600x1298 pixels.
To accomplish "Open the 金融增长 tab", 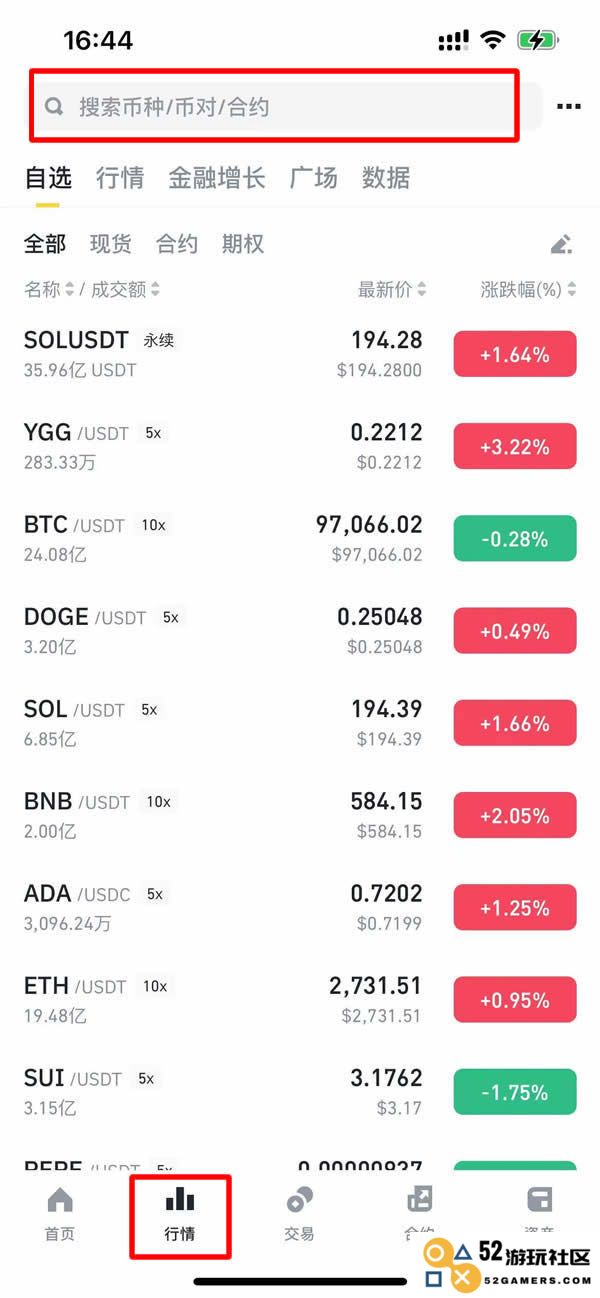I will point(216,178).
